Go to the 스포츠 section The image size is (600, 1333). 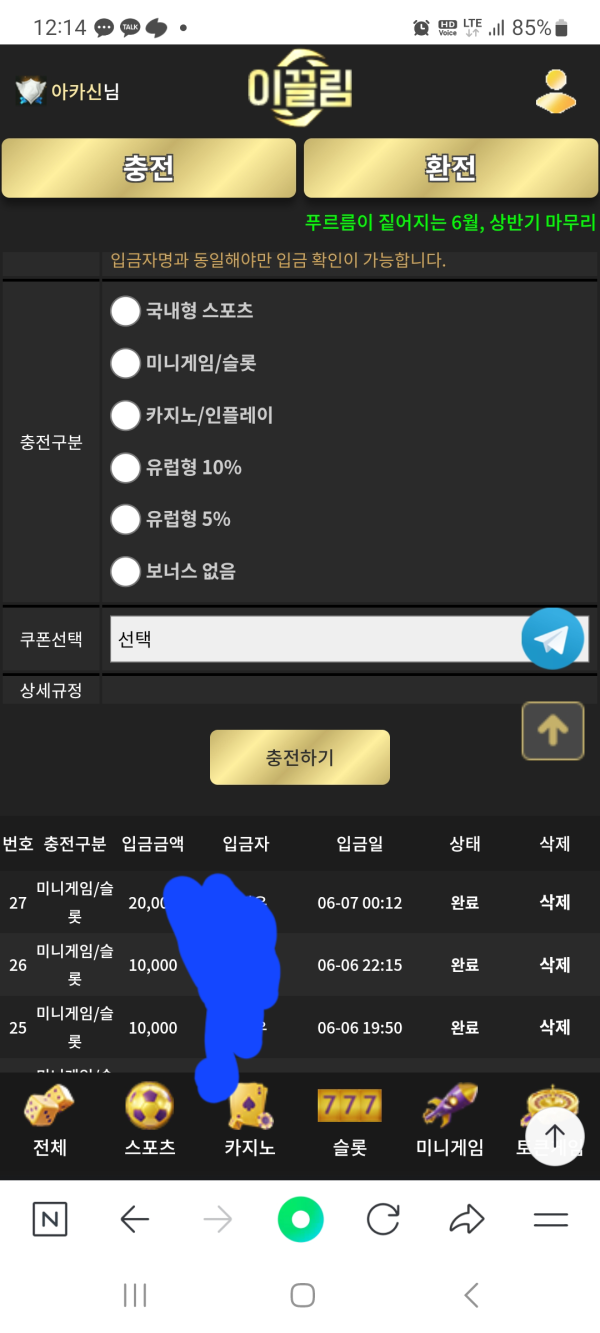(x=150, y=1121)
